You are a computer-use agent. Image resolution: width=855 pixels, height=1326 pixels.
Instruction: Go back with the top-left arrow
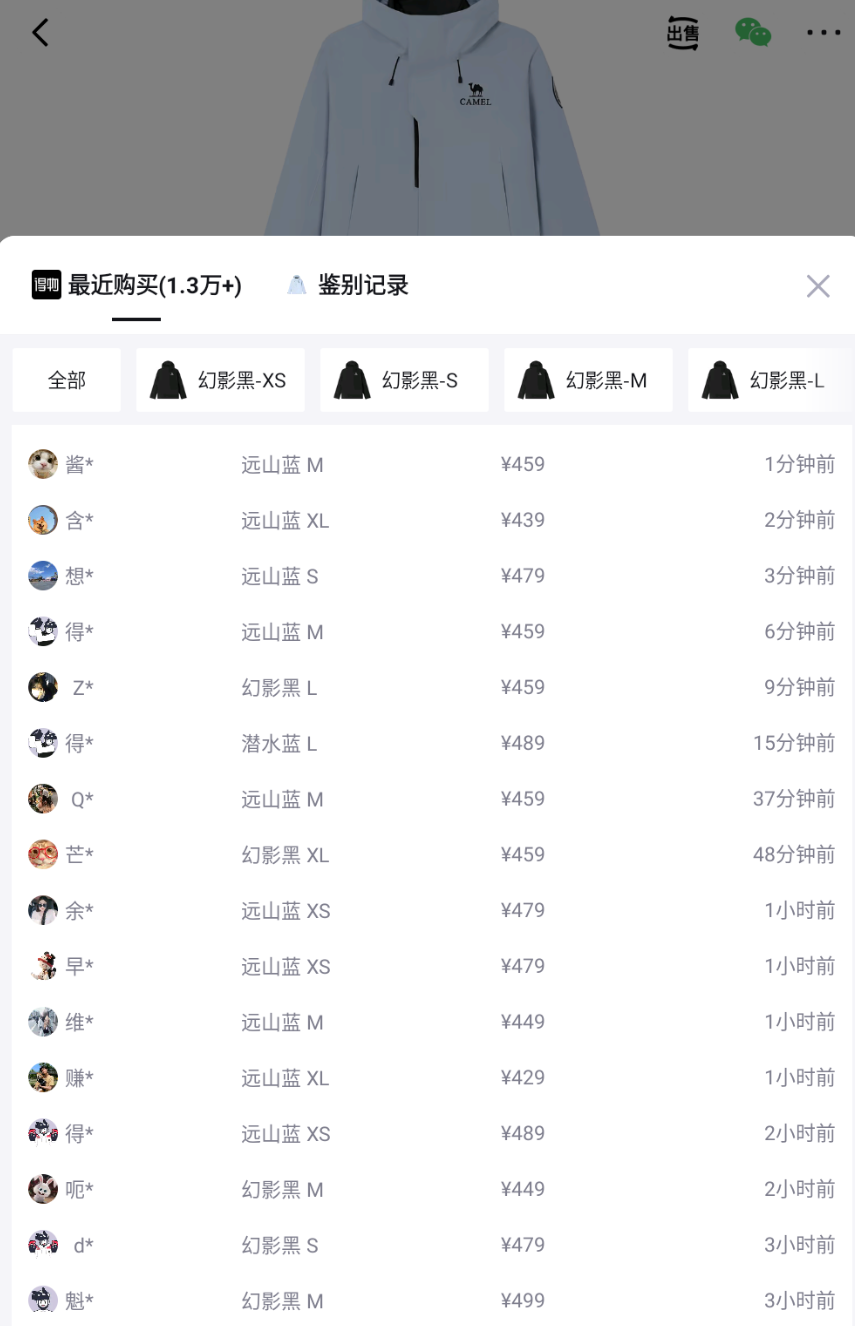[x=40, y=33]
